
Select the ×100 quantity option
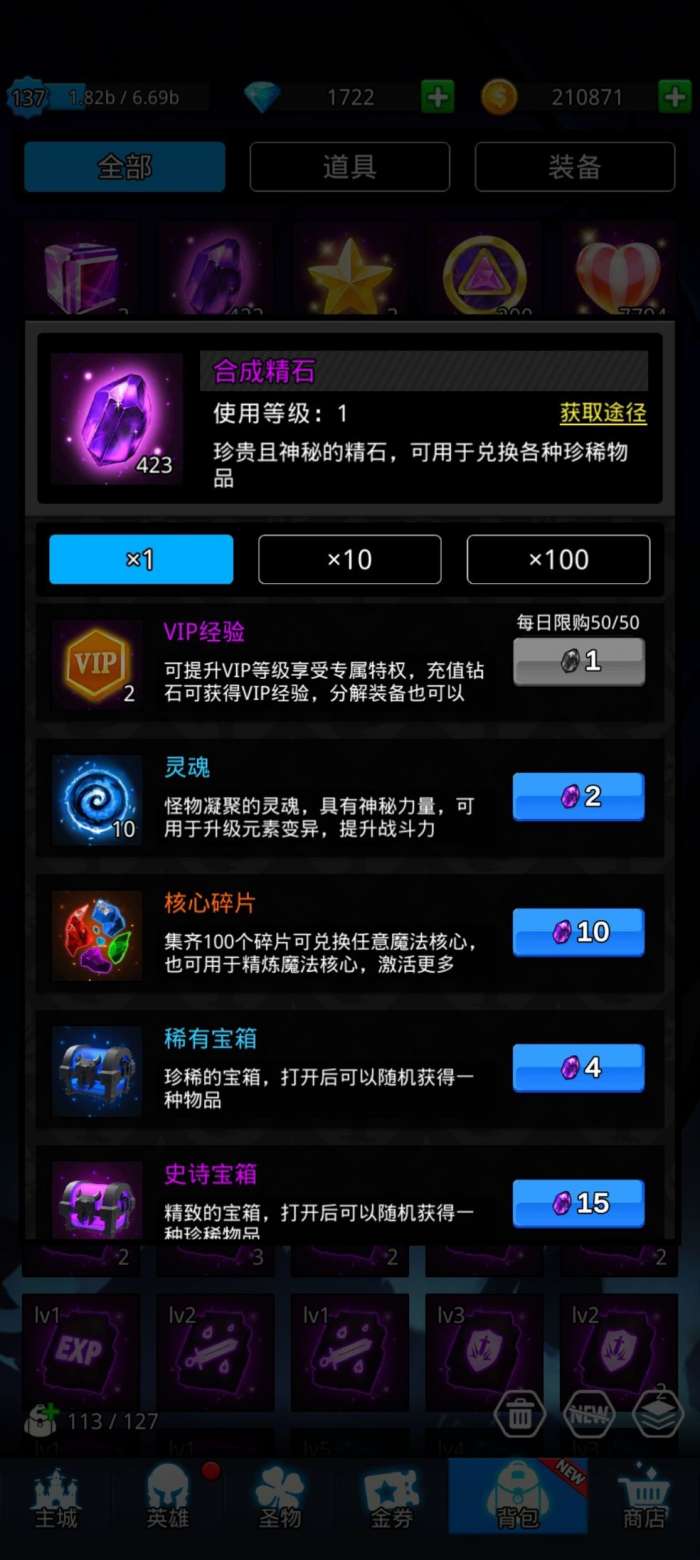pyautogui.click(x=558, y=560)
